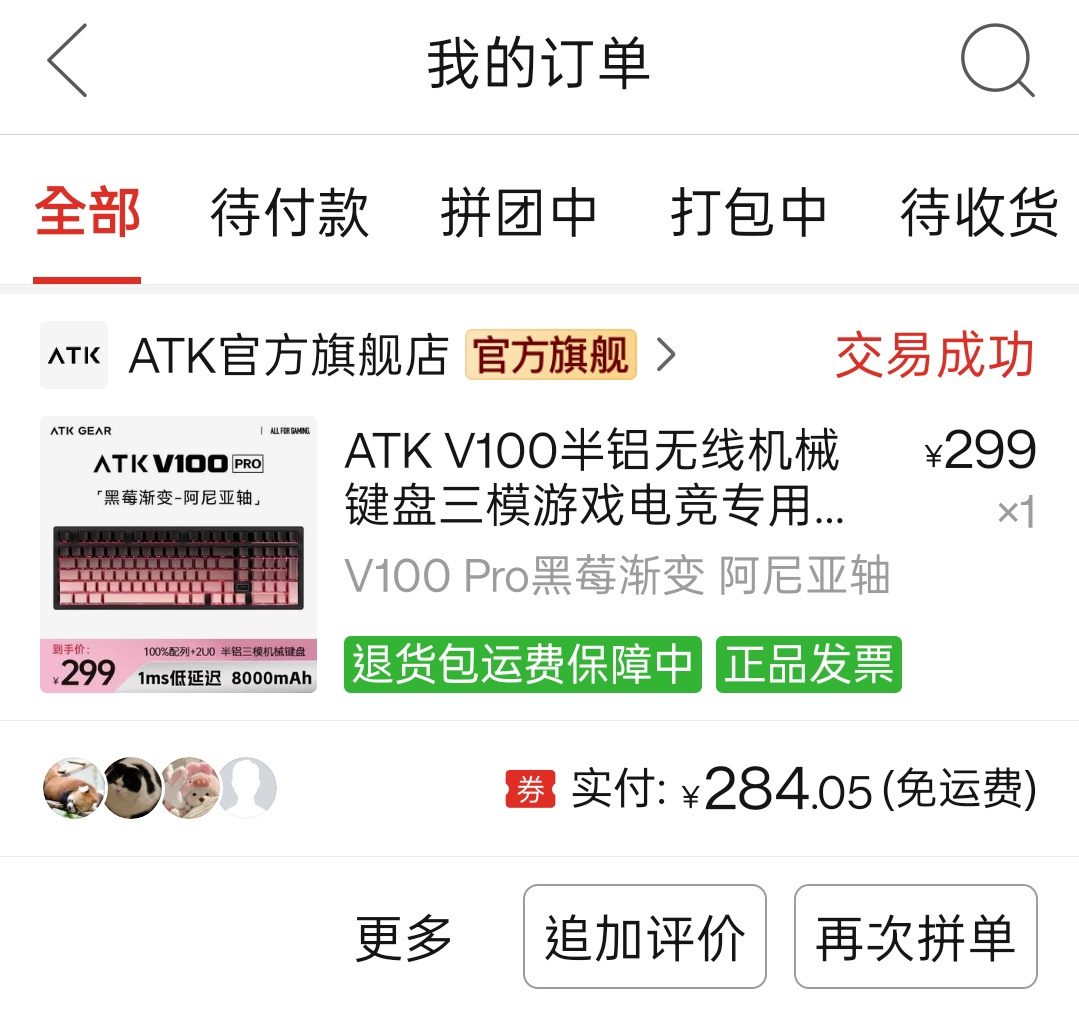Screen dimensions: 1079x1011
Task: Switch to the 打包中 tab
Action: 748,212
